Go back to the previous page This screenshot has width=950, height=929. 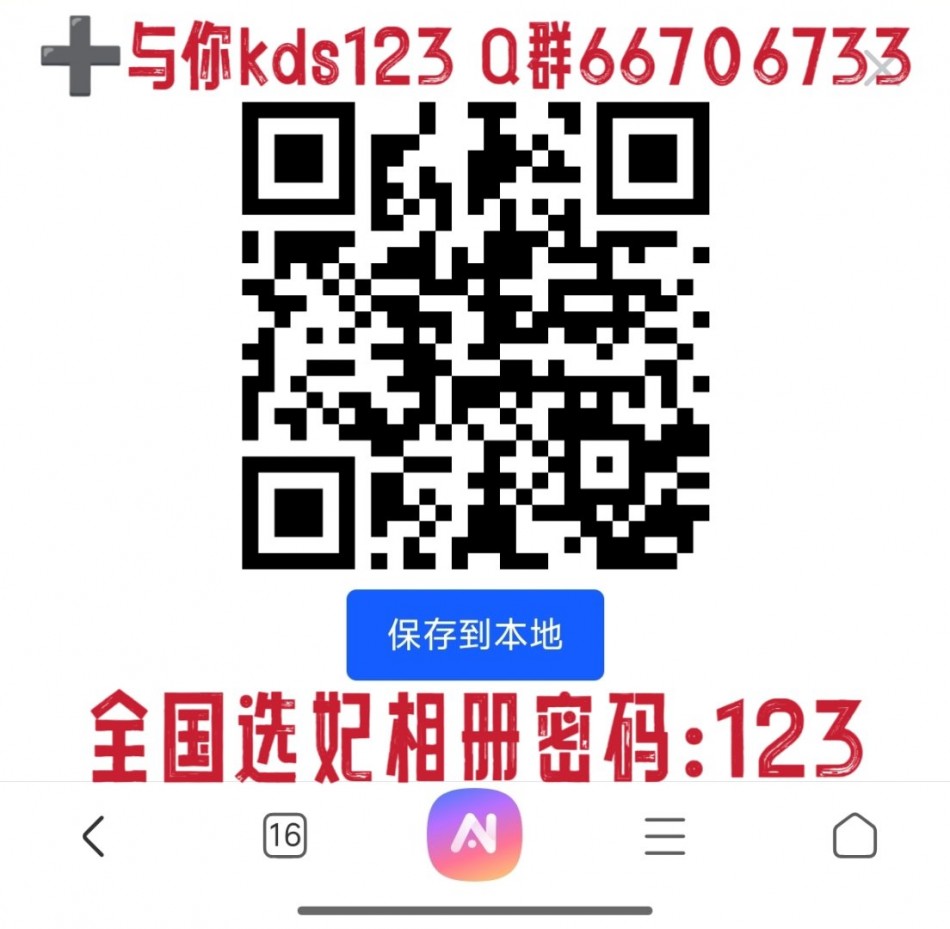(93, 836)
